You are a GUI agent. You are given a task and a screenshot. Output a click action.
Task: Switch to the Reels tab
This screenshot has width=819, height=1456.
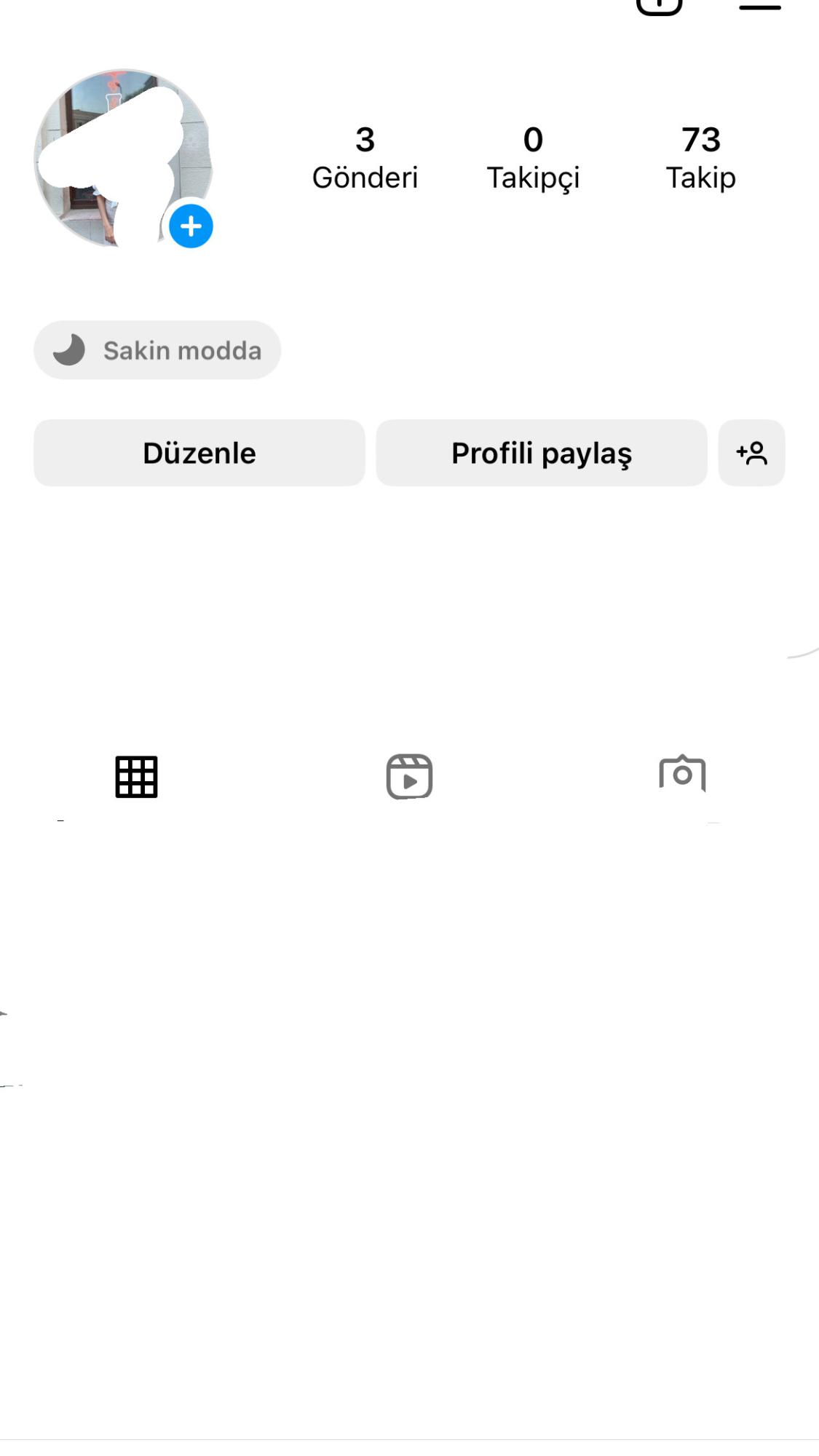[409, 777]
